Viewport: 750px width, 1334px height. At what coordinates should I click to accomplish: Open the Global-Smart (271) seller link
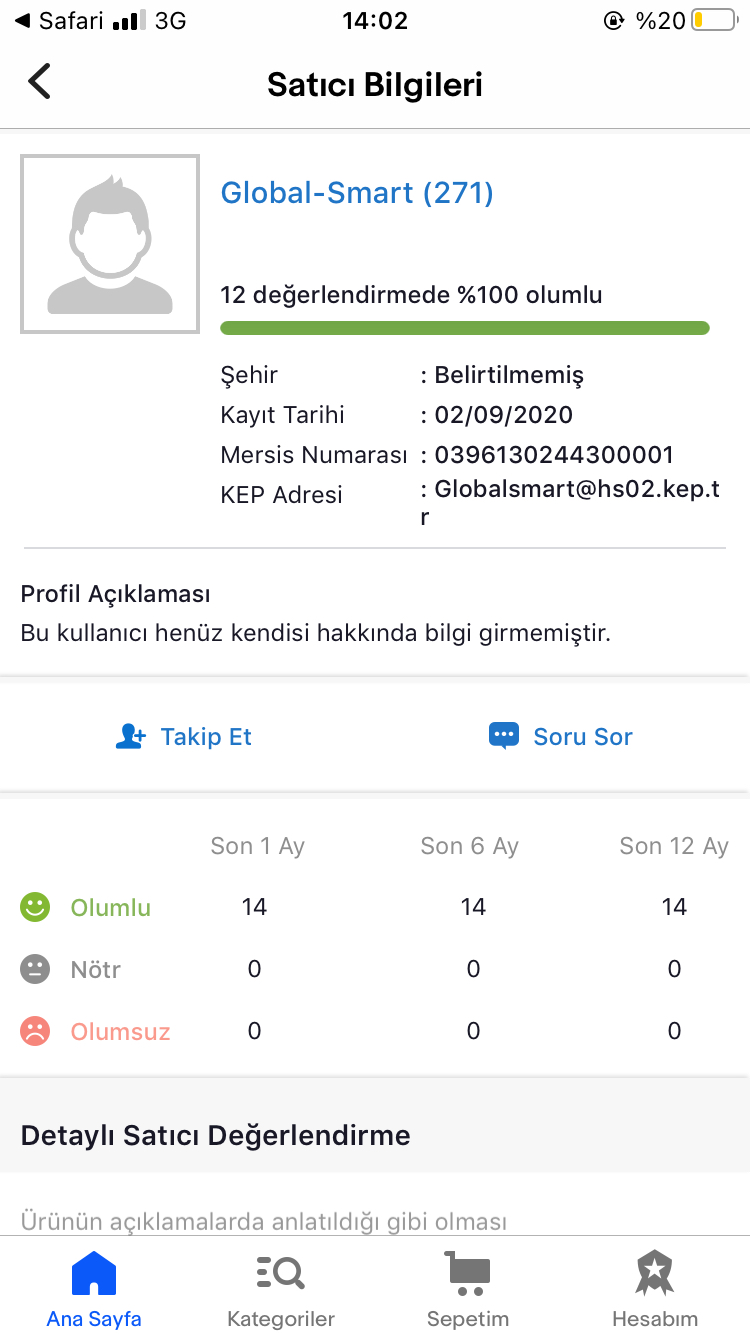click(357, 192)
